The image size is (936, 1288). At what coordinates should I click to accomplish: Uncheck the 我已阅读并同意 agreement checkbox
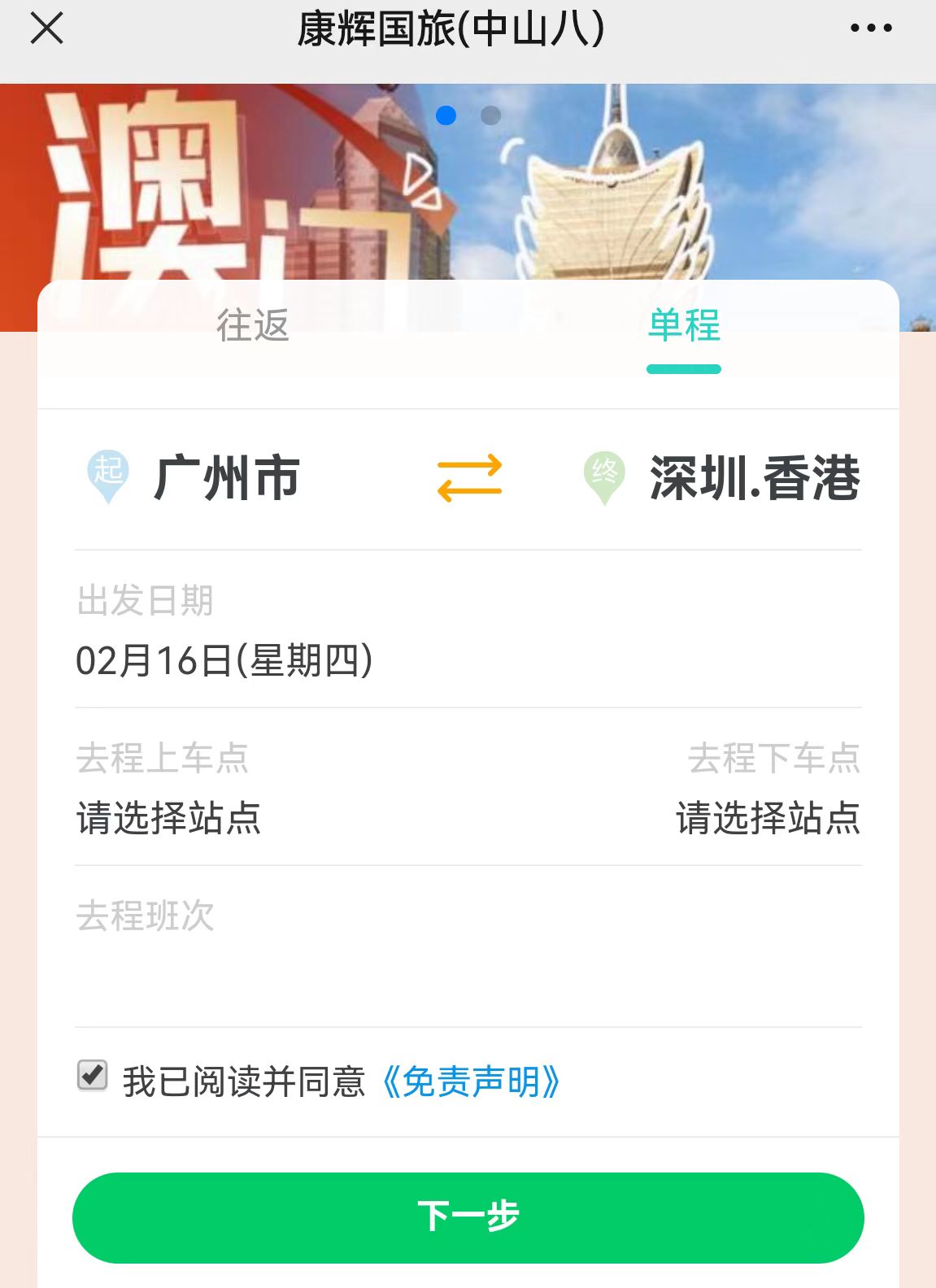[92, 1075]
